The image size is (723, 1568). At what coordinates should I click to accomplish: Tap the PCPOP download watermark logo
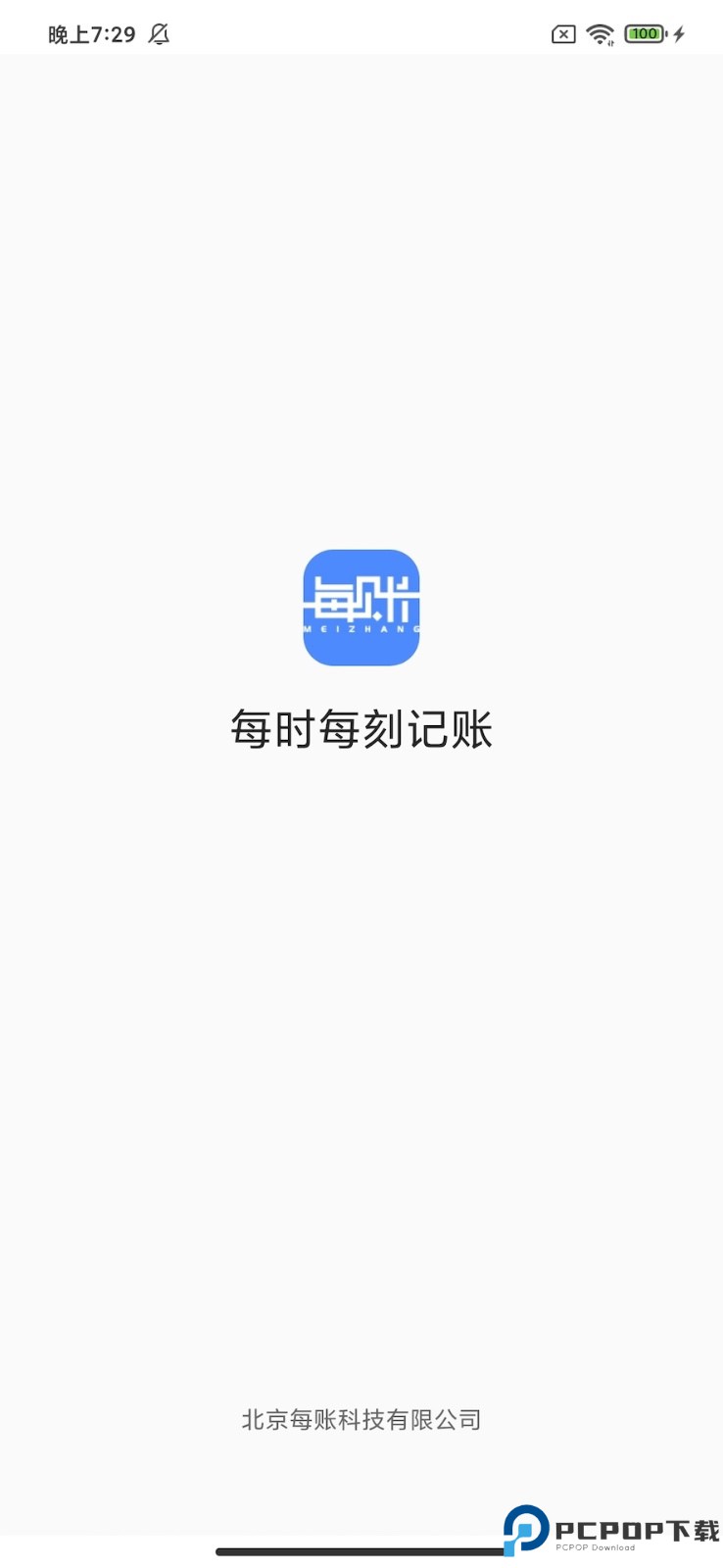click(526, 1529)
